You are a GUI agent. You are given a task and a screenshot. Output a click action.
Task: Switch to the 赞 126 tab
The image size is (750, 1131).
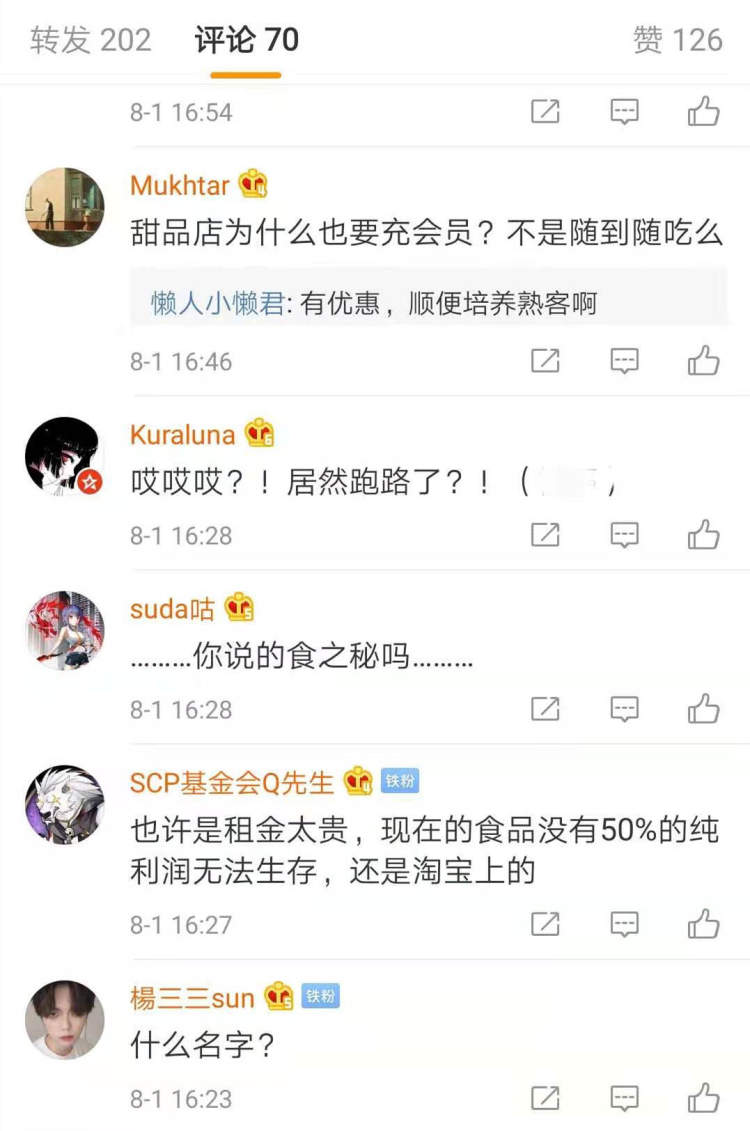pyautogui.click(x=677, y=40)
